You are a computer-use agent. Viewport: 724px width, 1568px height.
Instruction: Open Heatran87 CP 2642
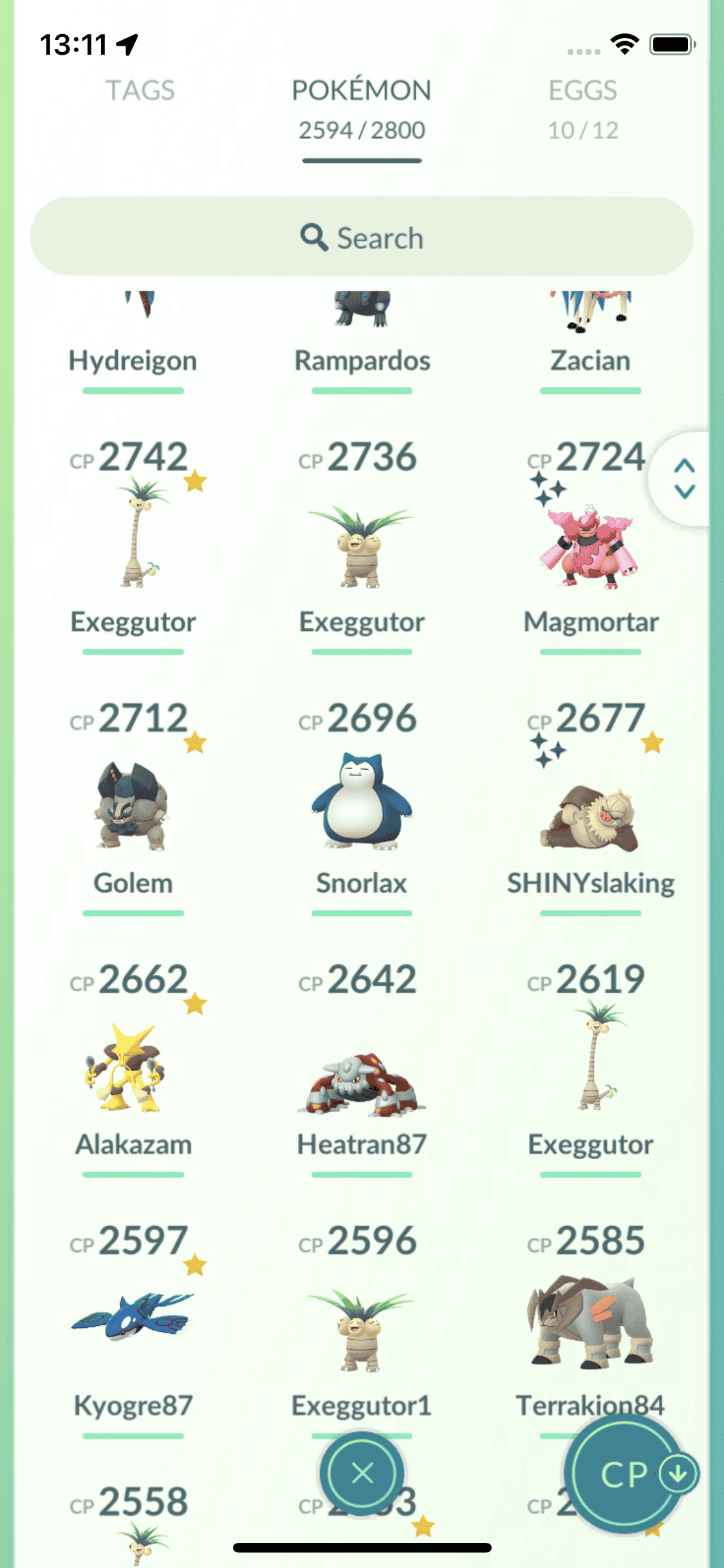point(362,1081)
